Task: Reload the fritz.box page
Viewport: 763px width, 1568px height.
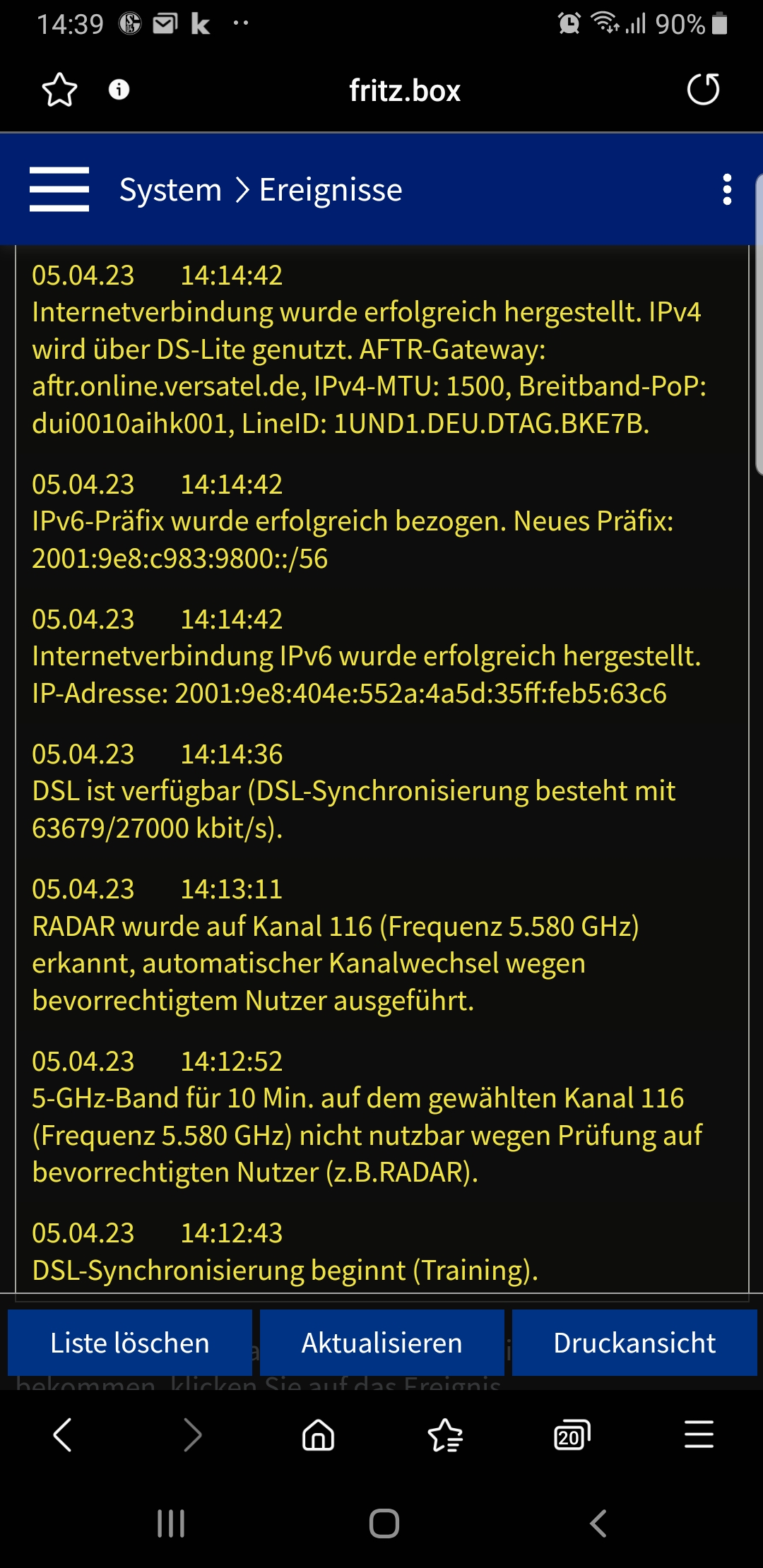Action: click(x=703, y=90)
